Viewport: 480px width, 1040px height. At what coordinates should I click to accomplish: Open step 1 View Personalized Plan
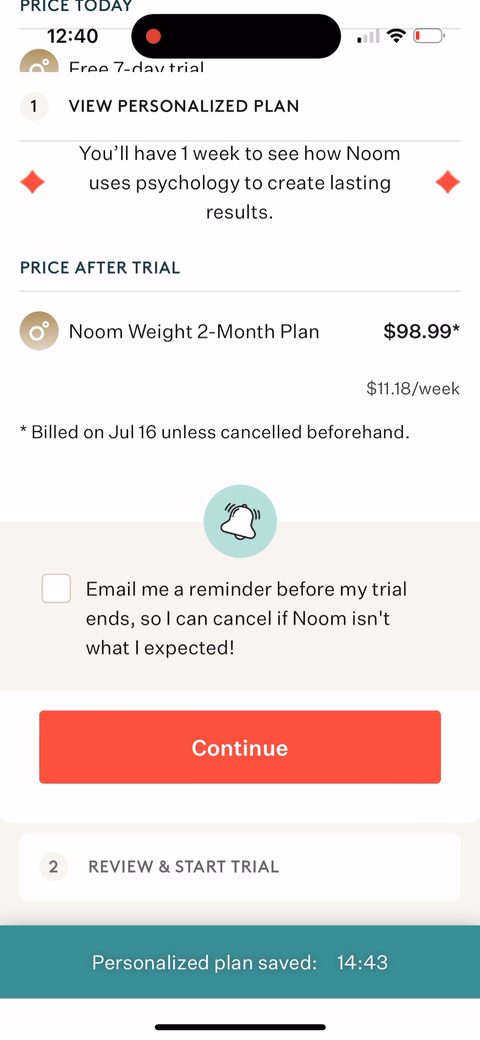[240, 106]
